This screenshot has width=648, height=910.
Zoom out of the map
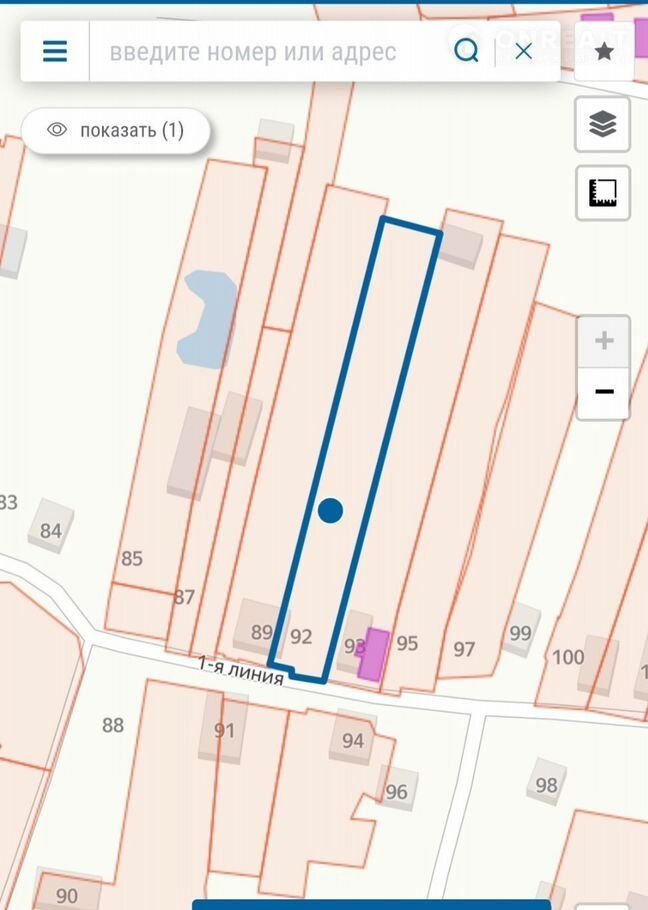tap(603, 392)
